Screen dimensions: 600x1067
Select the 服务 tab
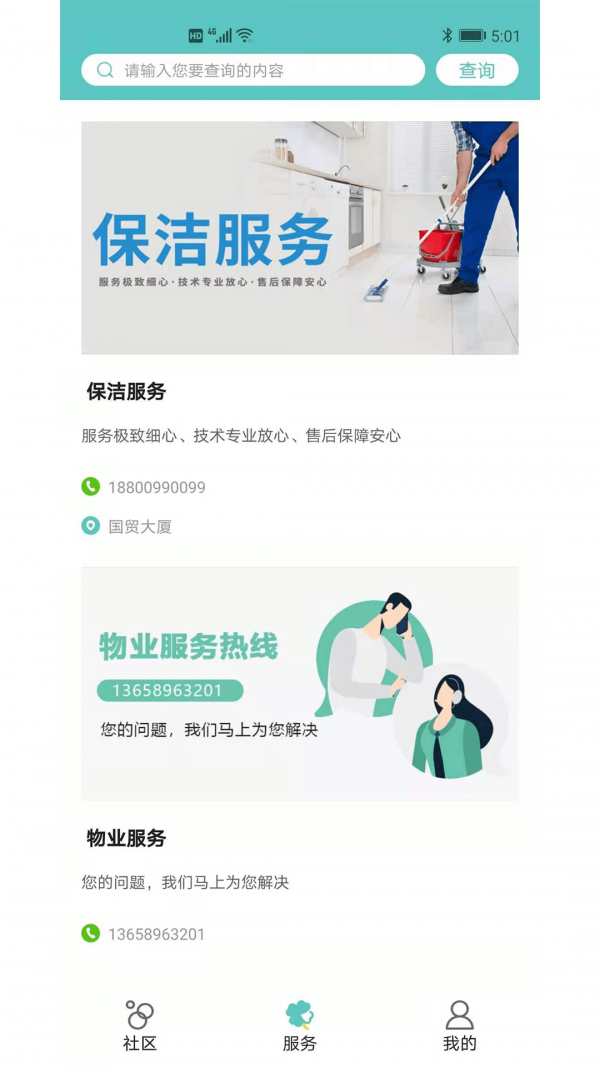299,1026
